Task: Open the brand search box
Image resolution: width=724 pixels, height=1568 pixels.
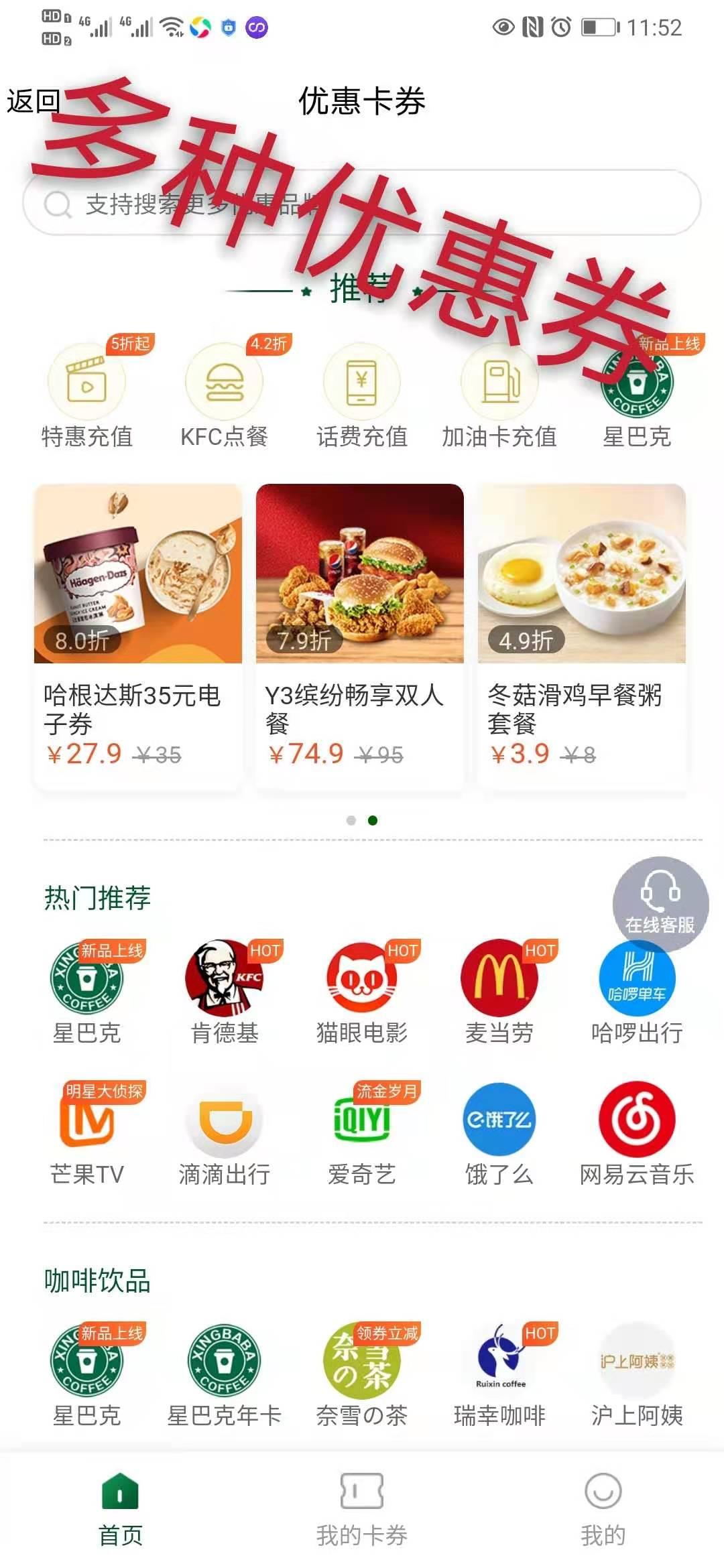Action: pos(362,204)
